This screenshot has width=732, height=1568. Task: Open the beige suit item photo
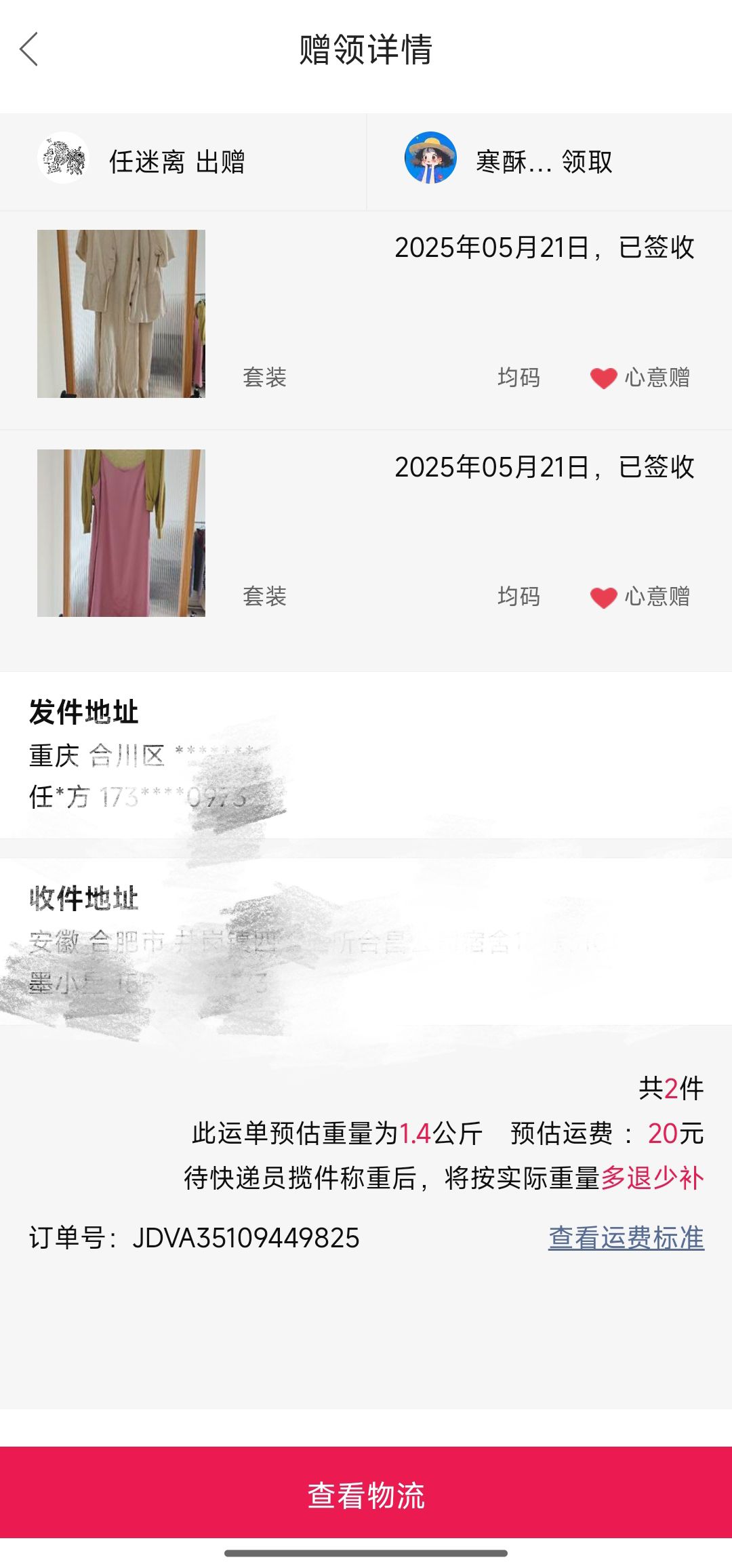point(121,314)
